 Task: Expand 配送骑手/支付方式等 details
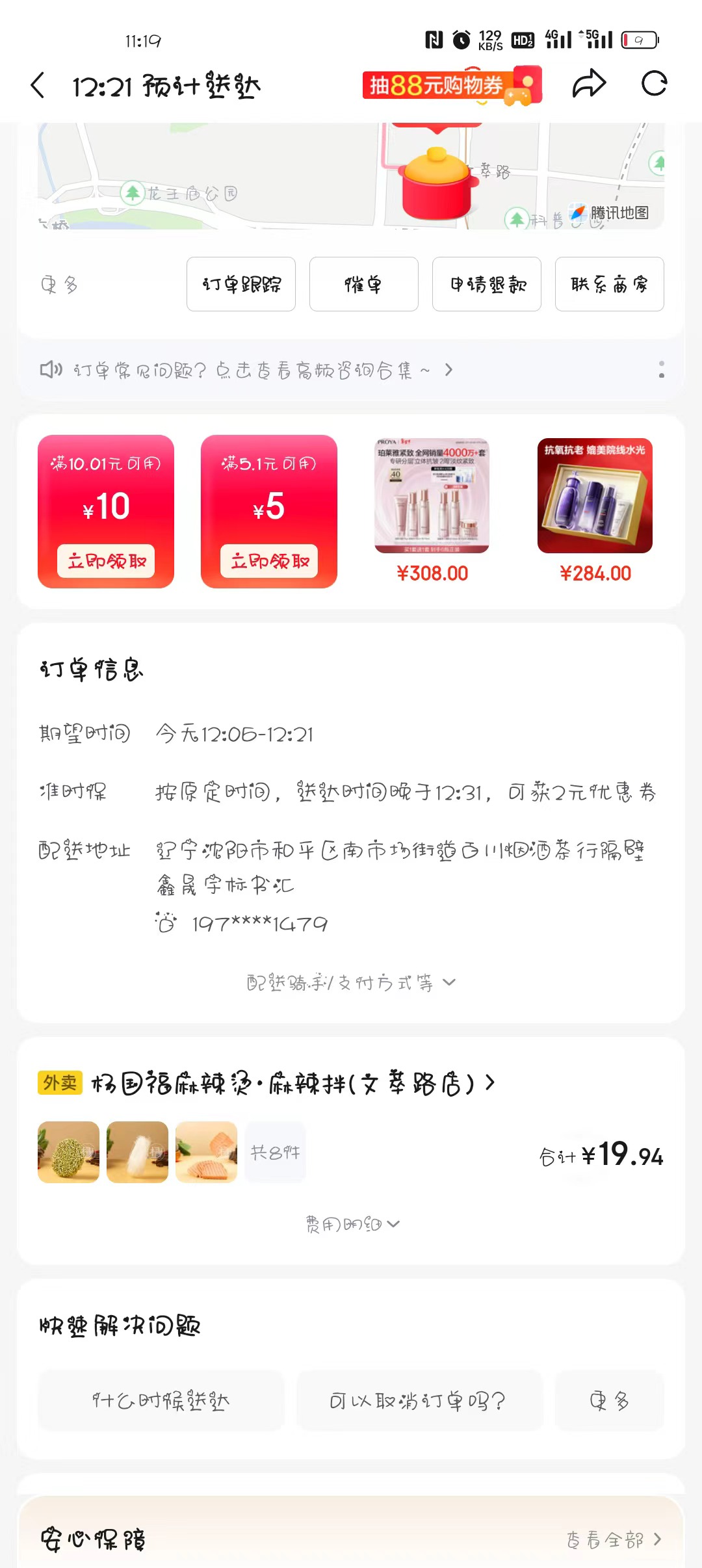[x=351, y=982]
